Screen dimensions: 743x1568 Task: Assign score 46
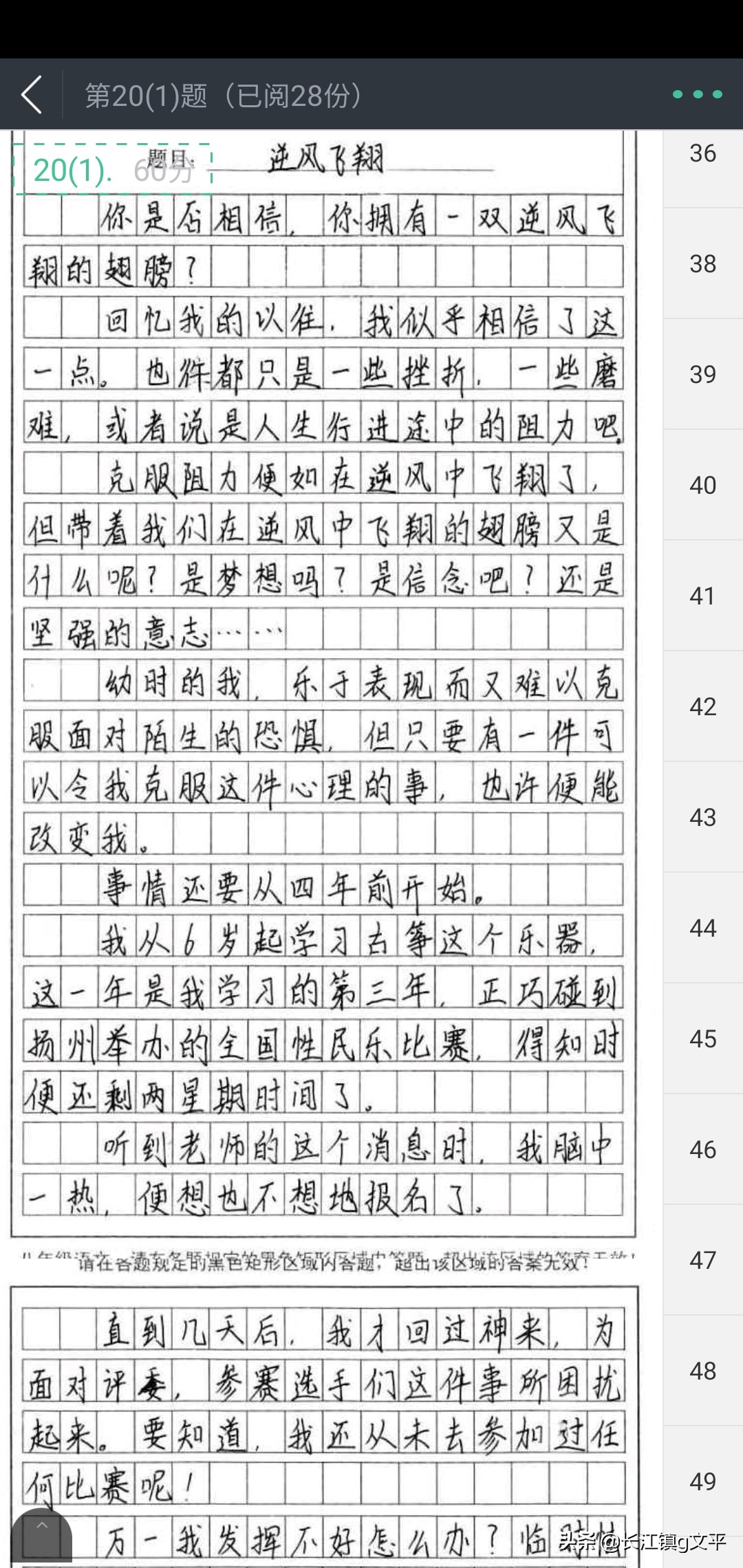click(702, 1150)
